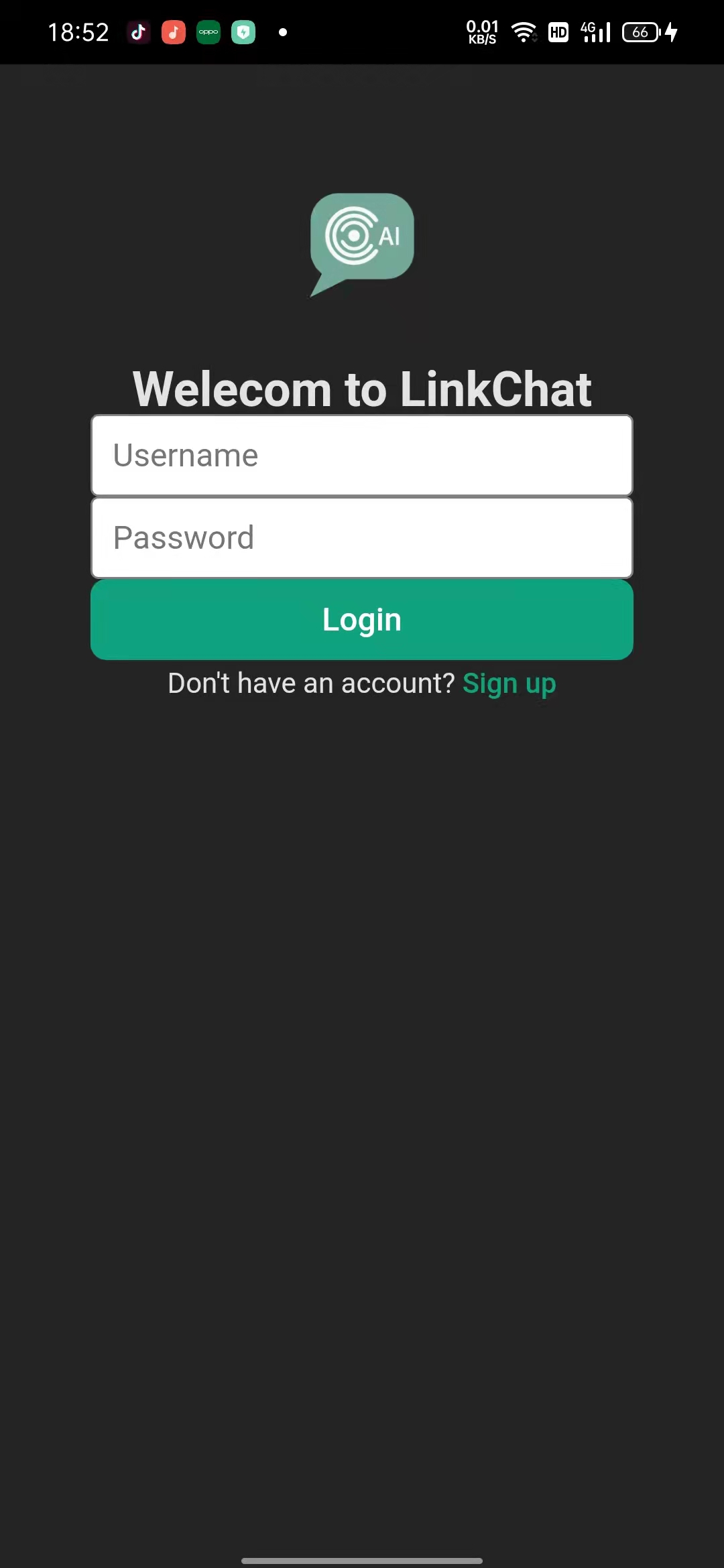Open the Sign up link
724x1568 pixels.
pos(509,684)
